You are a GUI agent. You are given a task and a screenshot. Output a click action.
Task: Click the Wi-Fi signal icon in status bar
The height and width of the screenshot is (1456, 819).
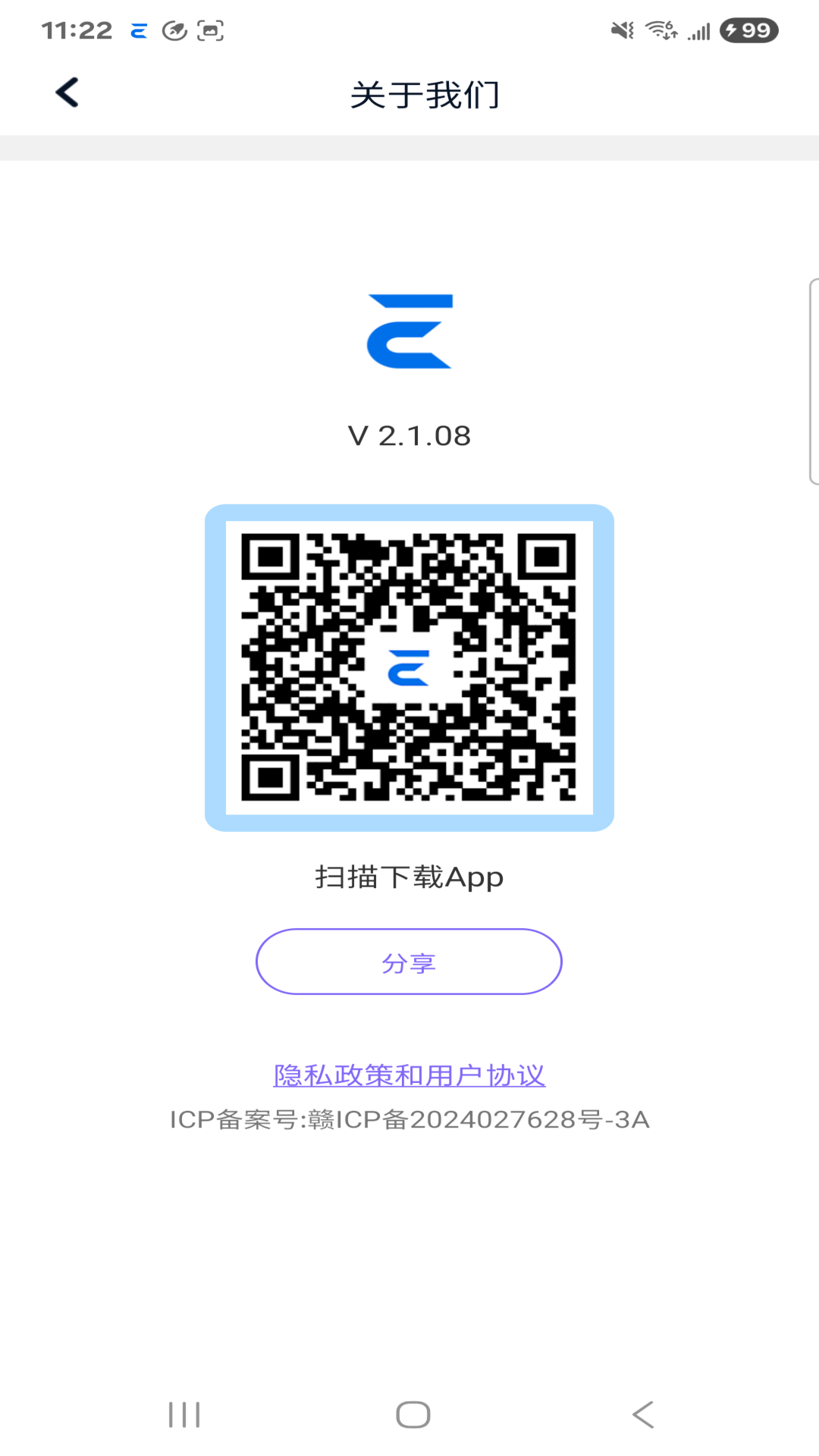[658, 29]
